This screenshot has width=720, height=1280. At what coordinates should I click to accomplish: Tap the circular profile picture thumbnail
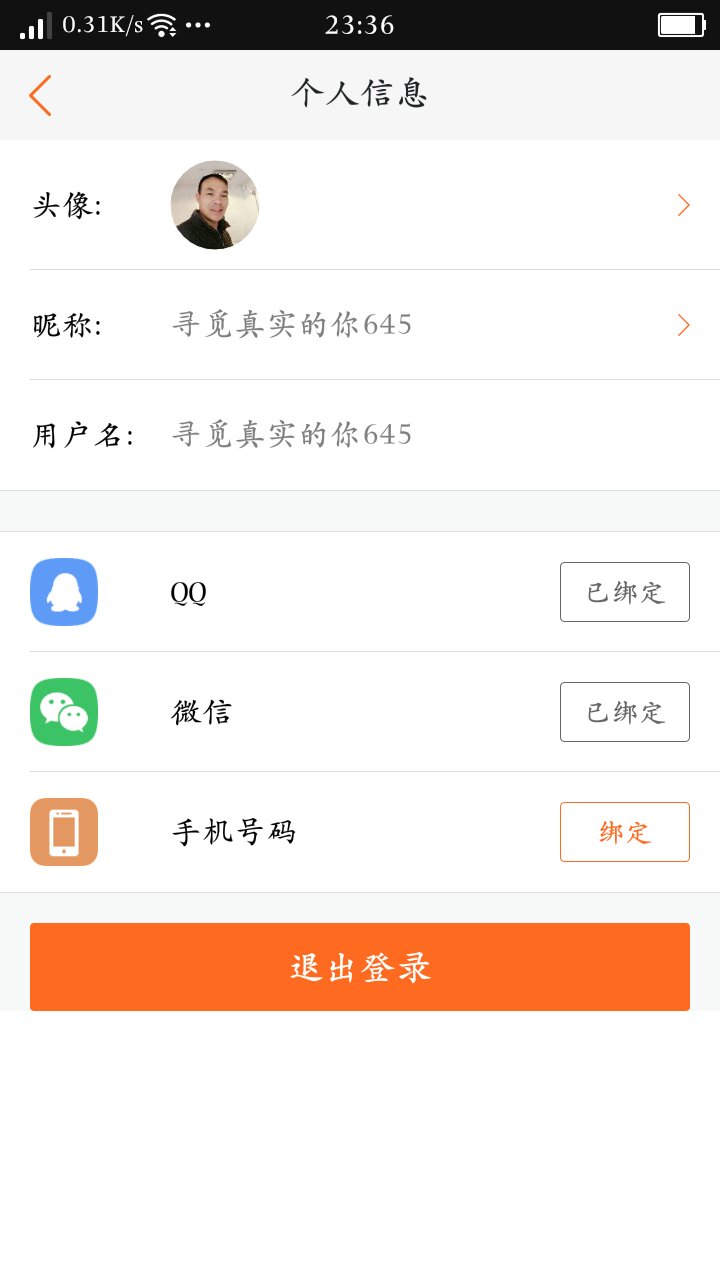coord(214,204)
